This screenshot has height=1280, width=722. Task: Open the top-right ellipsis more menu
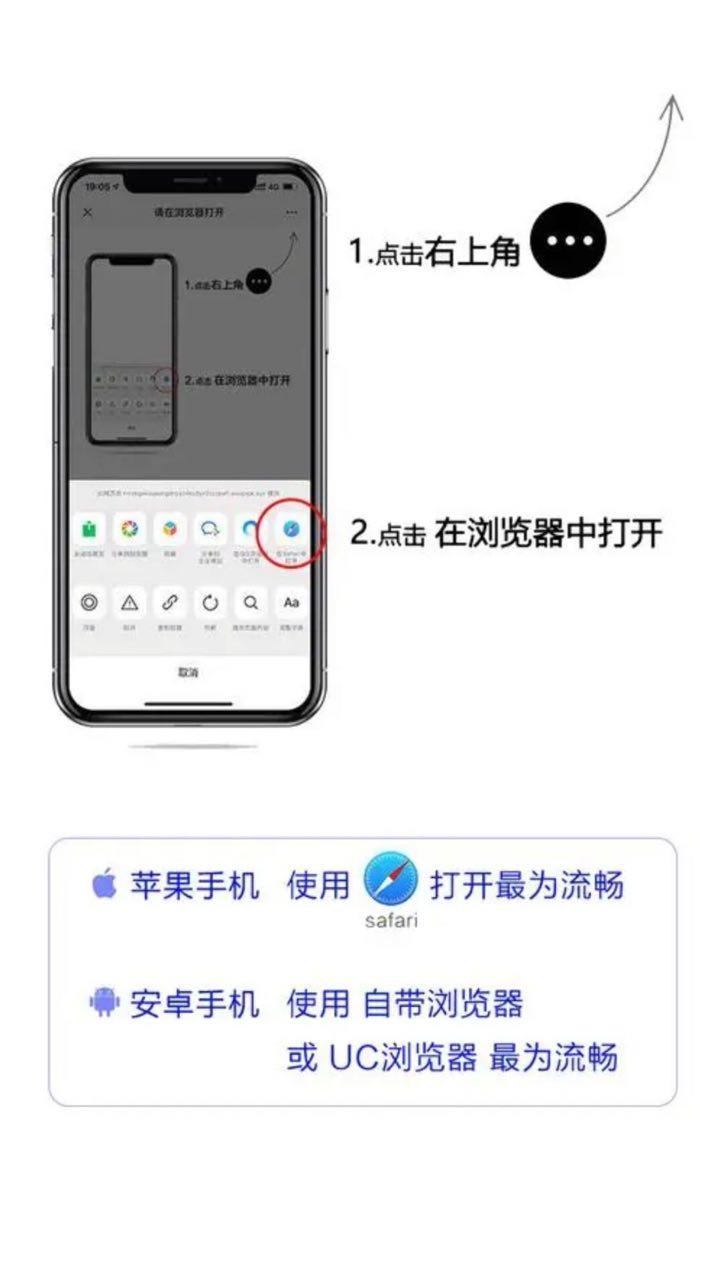[292, 210]
